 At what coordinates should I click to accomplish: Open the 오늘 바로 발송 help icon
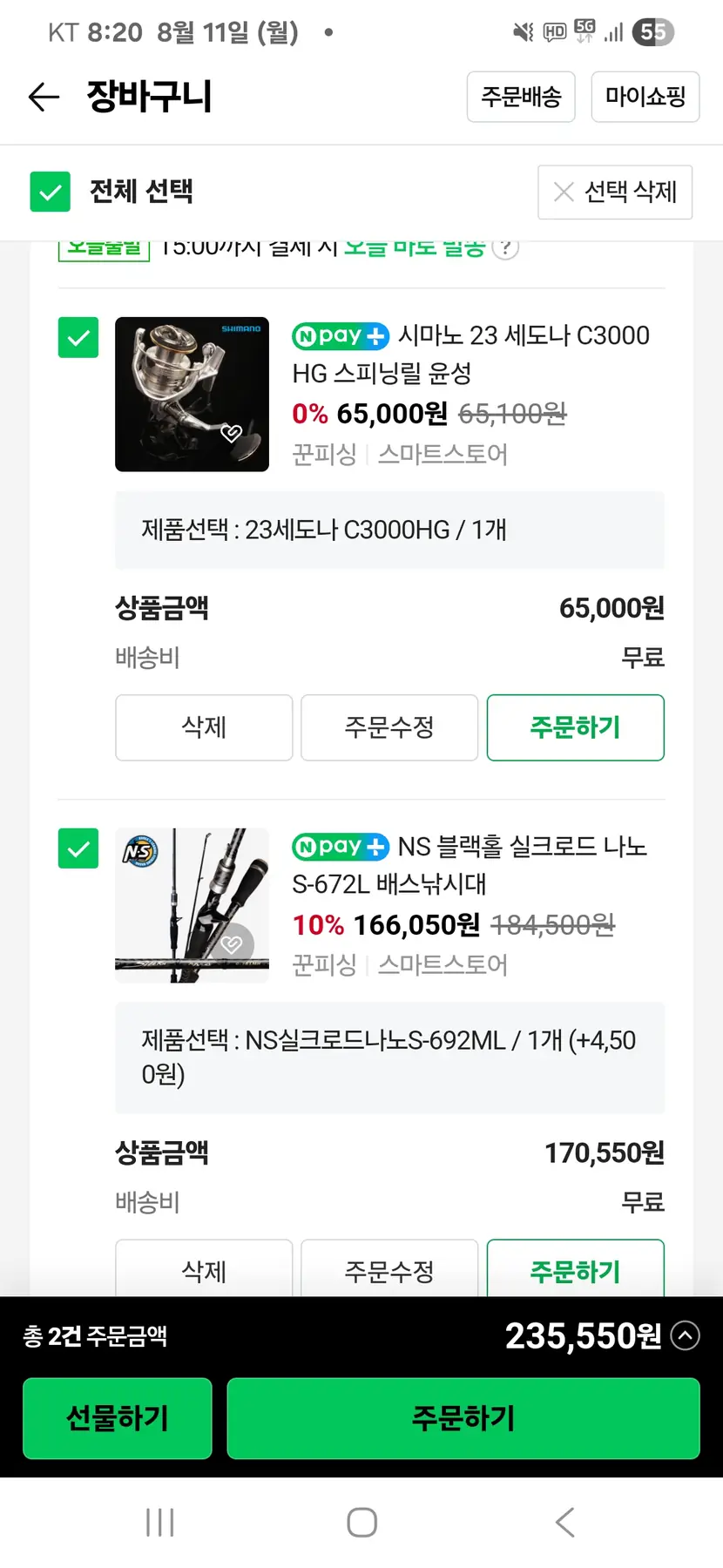(x=505, y=248)
